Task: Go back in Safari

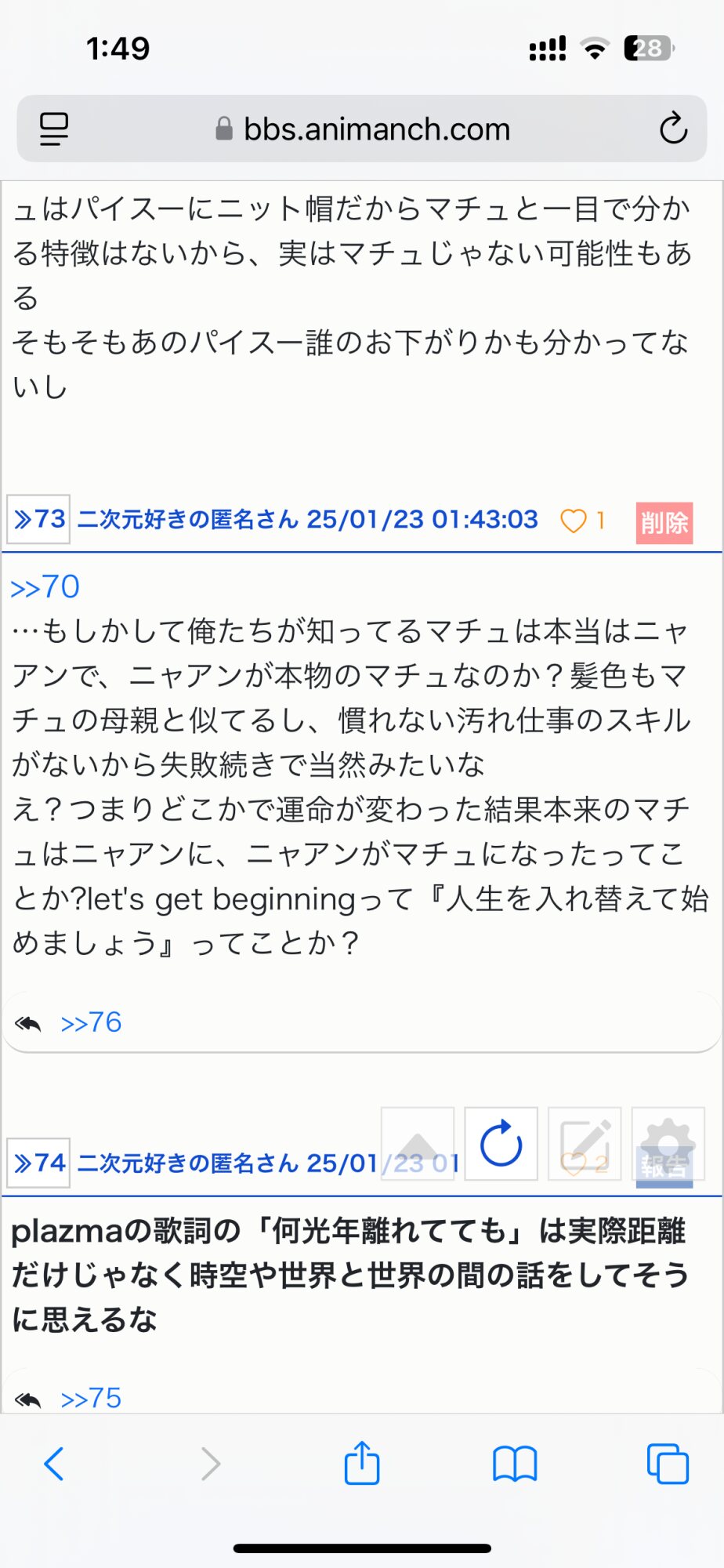Action: click(x=53, y=1464)
